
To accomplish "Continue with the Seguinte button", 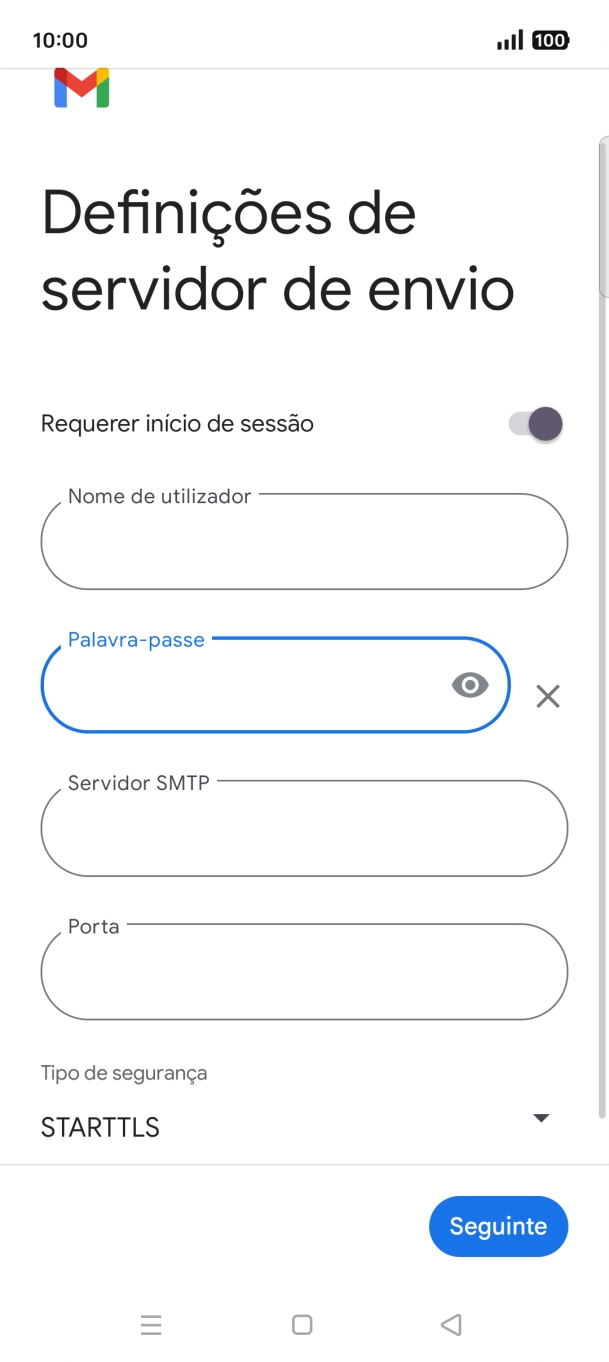I will 498,1226.
